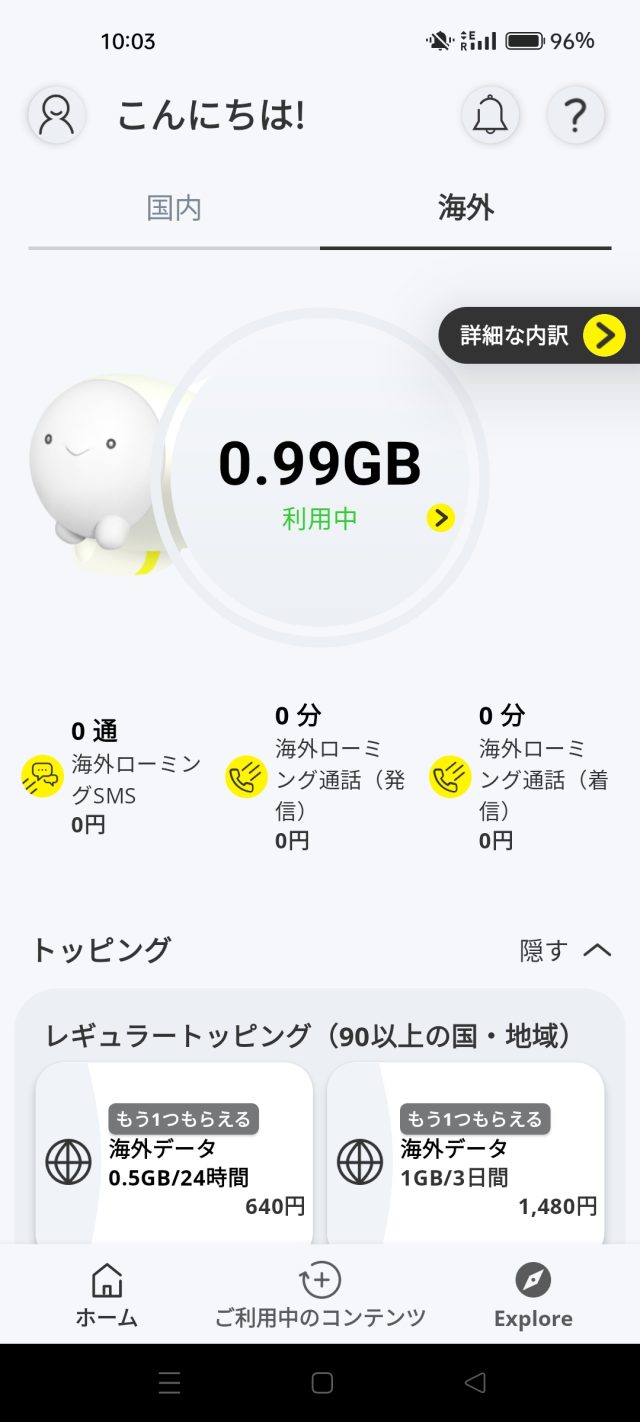Open the notifications bell
640x1422 pixels.
click(490, 116)
